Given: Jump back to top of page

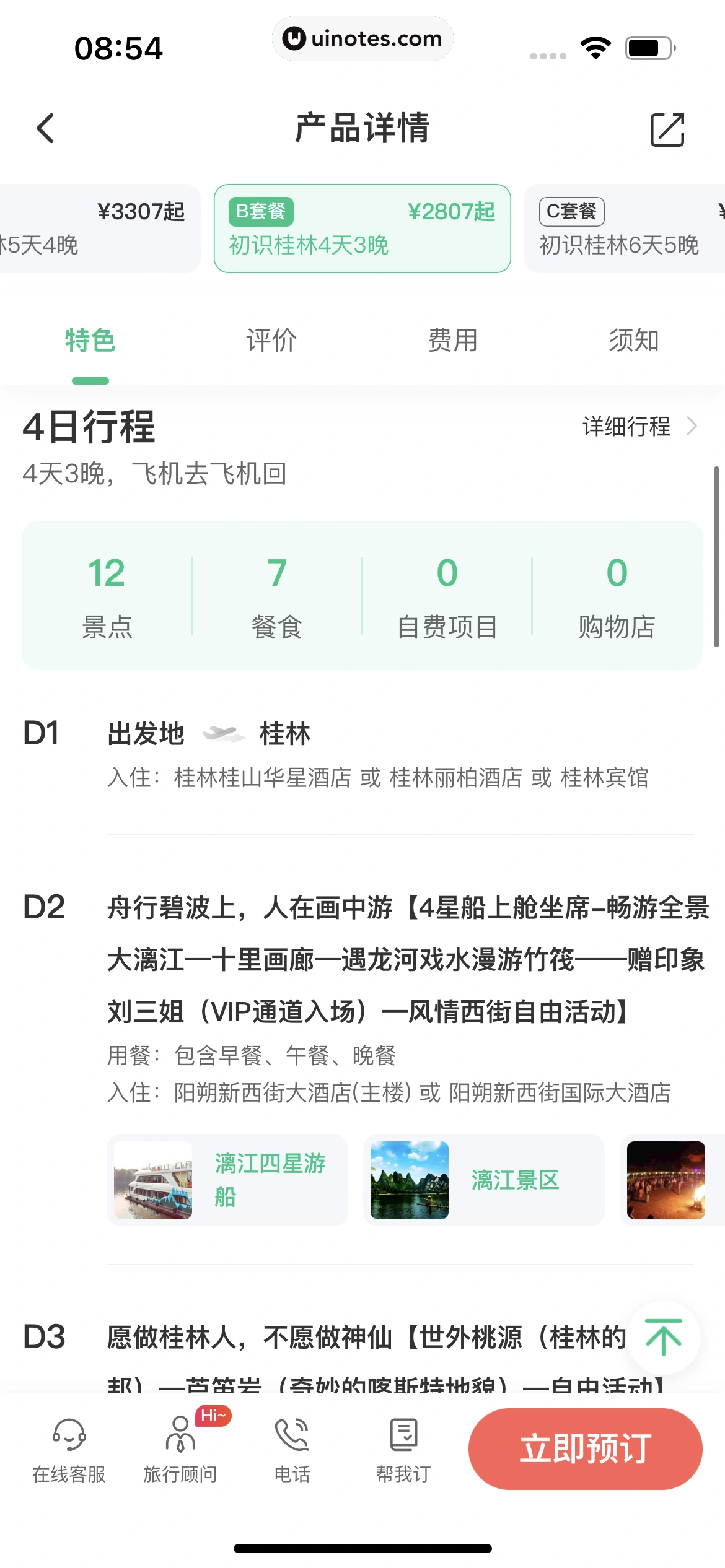Looking at the screenshot, I should [663, 1337].
